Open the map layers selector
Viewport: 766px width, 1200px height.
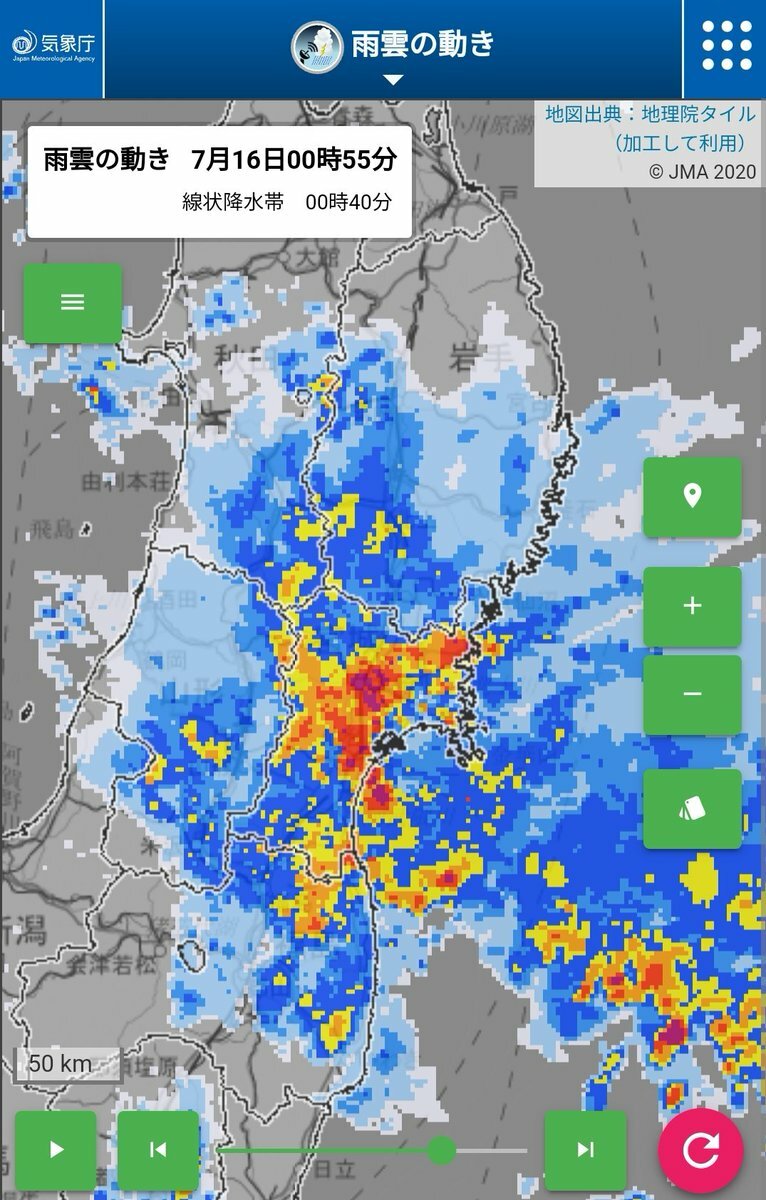click(692, 808)
